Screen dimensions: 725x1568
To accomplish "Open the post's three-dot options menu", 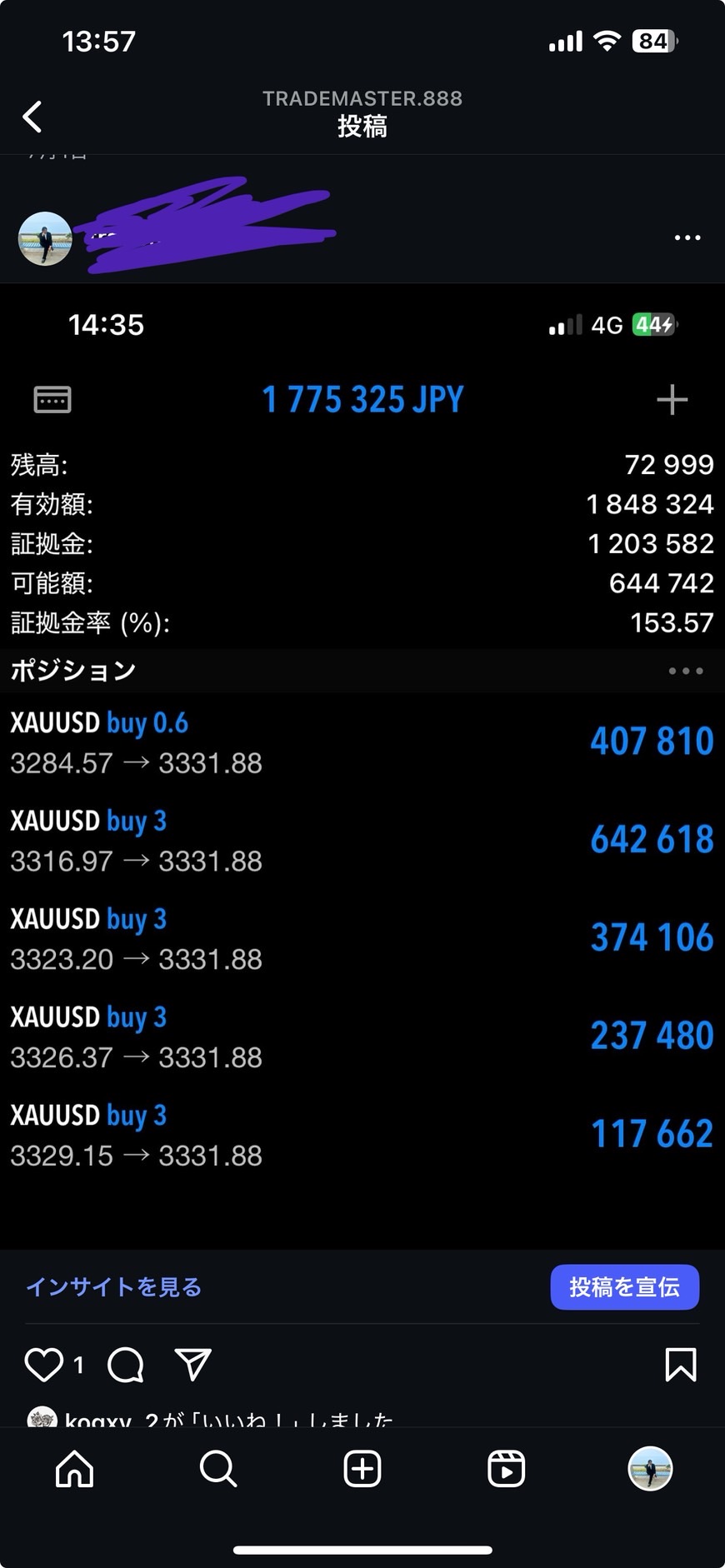I will coord(687,238).
